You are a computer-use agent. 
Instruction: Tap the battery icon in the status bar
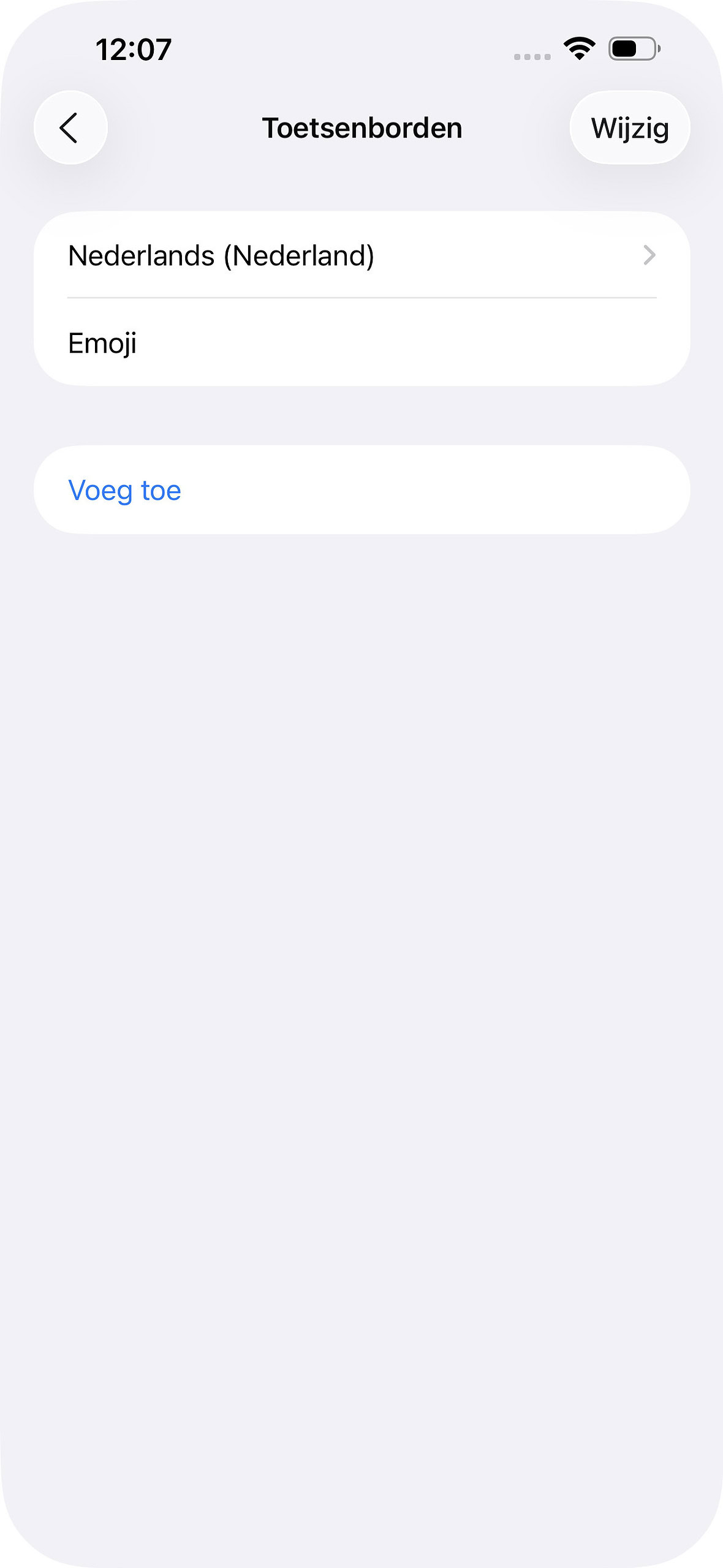[x=634, y=48]
